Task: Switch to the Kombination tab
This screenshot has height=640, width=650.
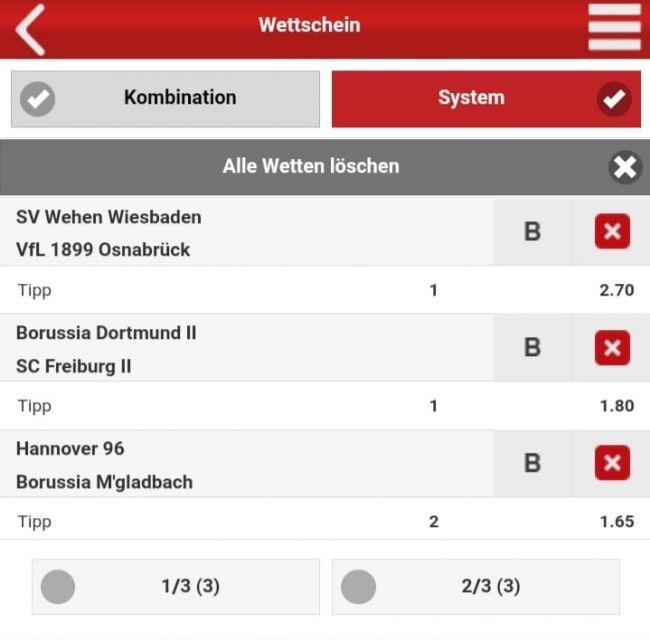Action: [x=166, y=98]
